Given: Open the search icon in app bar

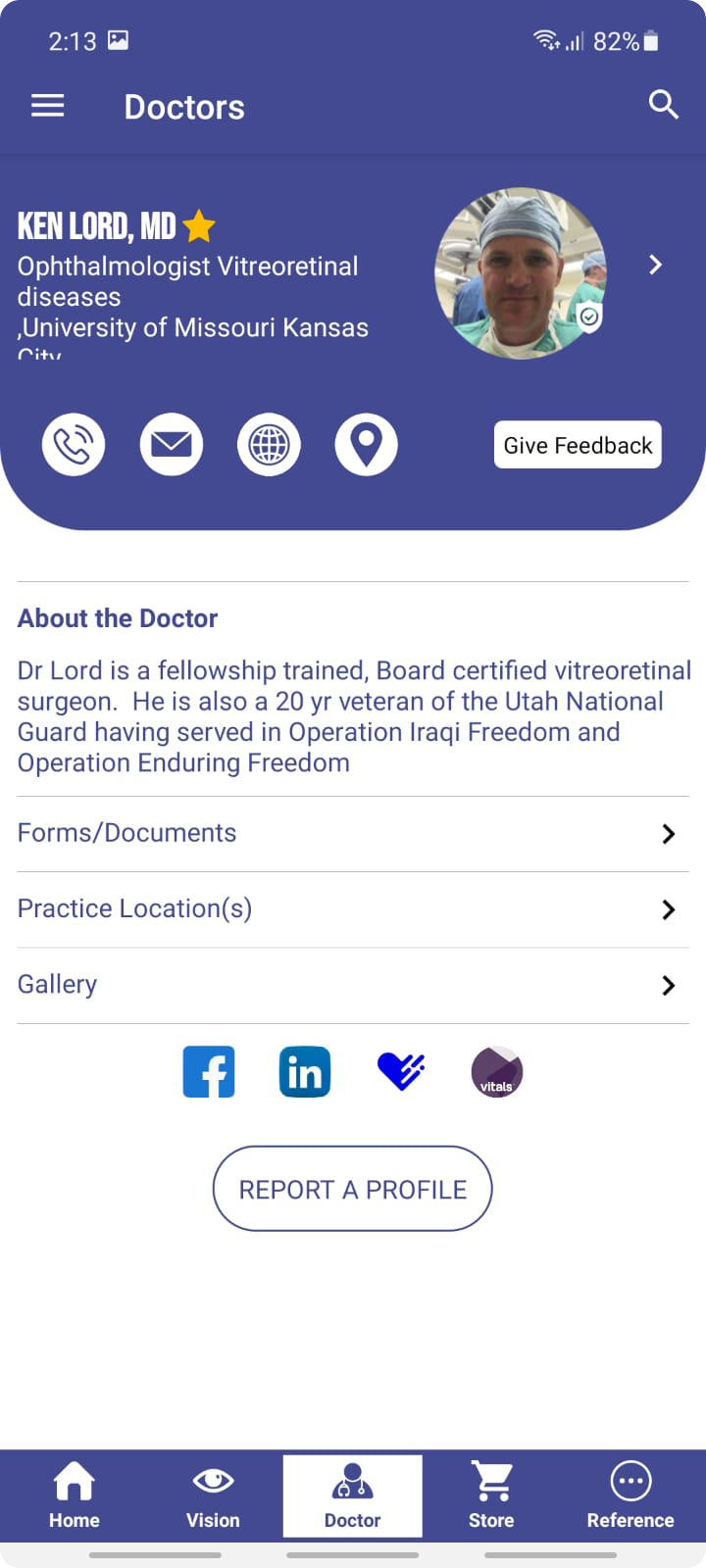Looking at the screenshot, I should [664, 105].
